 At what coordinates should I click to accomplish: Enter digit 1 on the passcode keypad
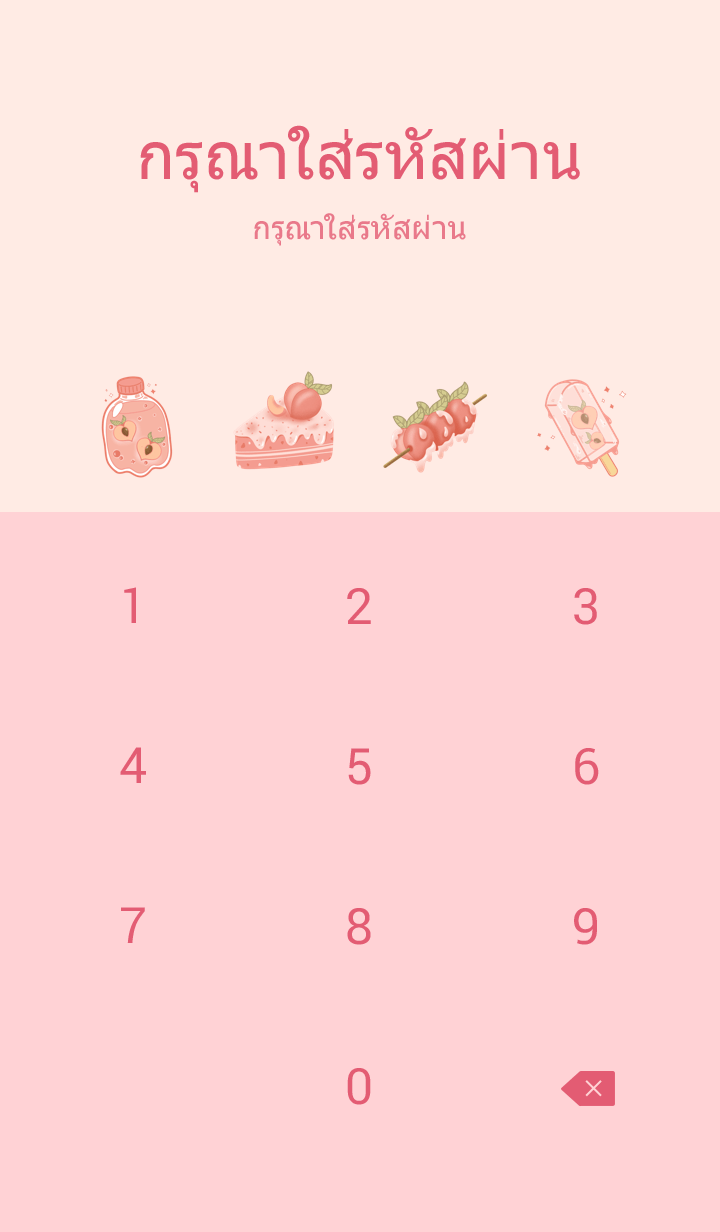point(132,607)
